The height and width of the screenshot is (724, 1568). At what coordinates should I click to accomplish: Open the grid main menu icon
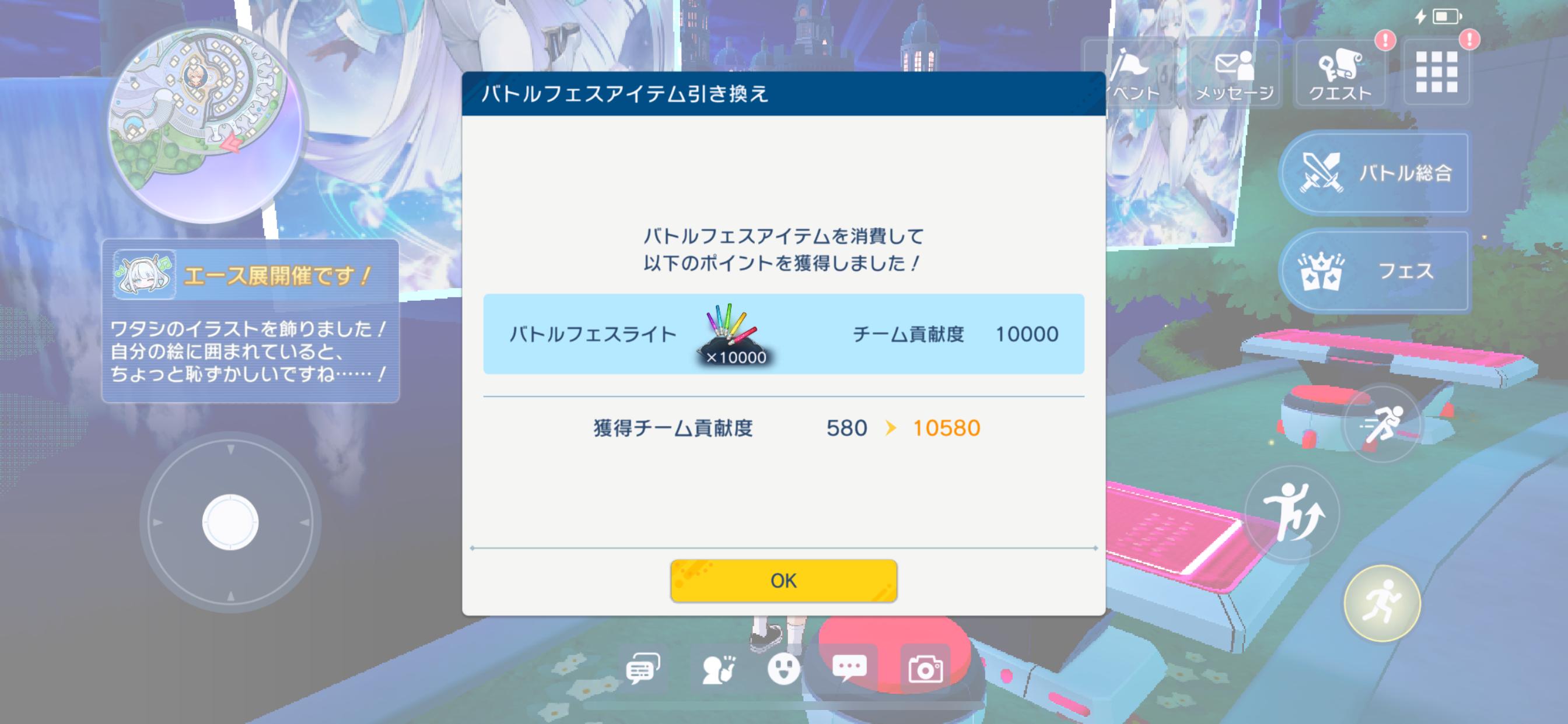pyautogui.click(x=1436, y=72)
